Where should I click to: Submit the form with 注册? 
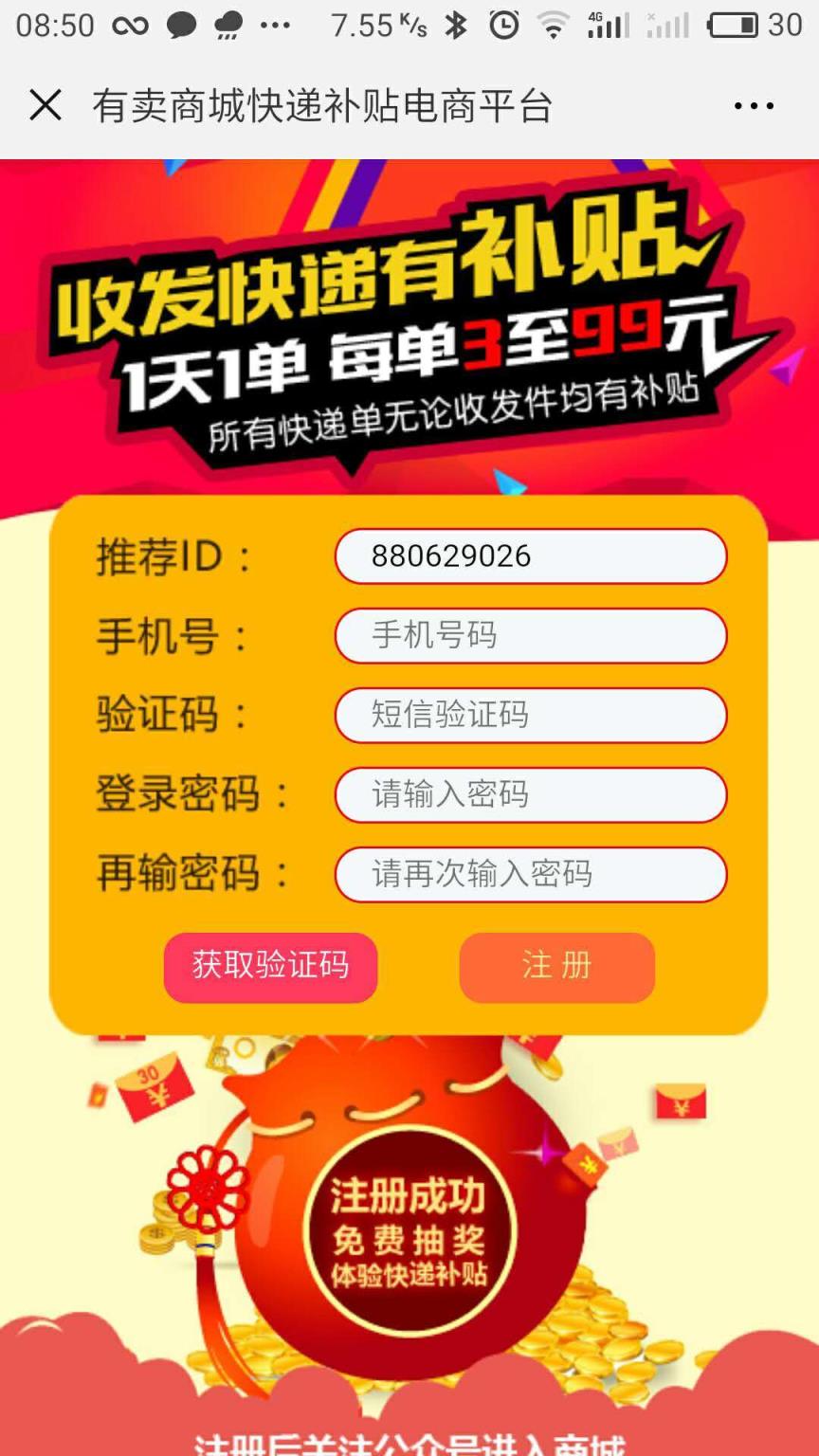coord(556,967)
